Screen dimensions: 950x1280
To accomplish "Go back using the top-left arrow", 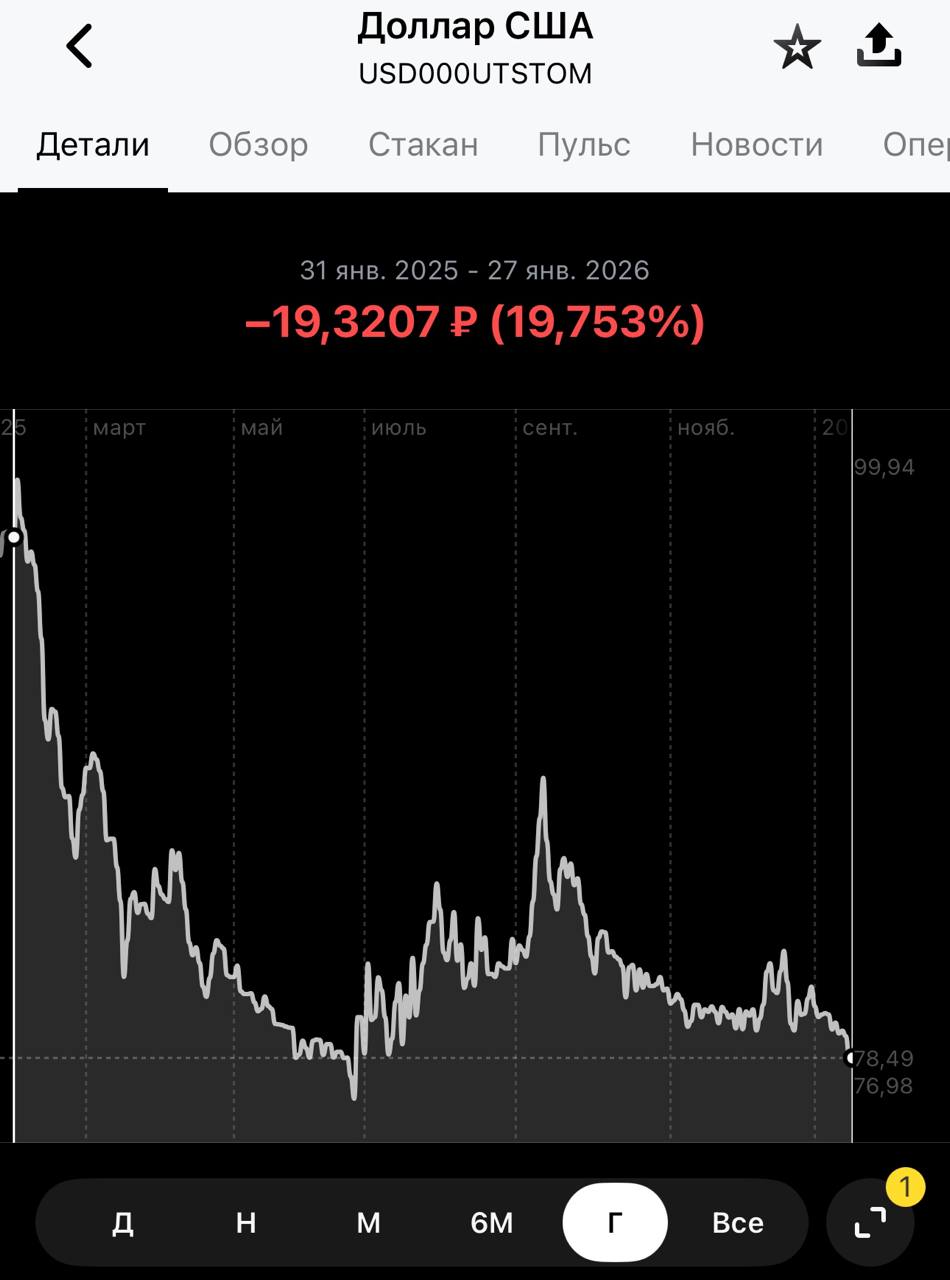I will [x=80, y=46].
